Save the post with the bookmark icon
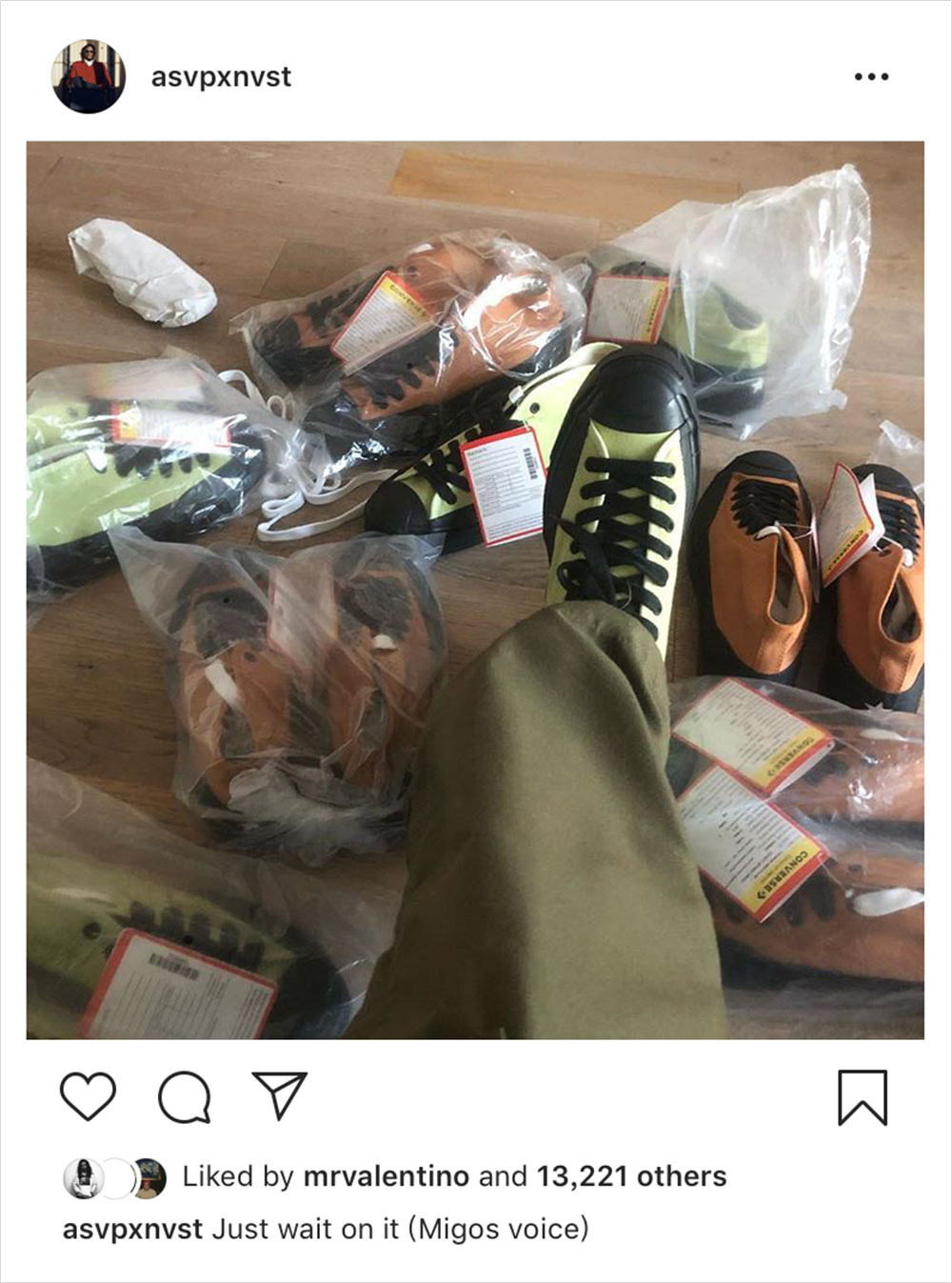 [863, 1097]
